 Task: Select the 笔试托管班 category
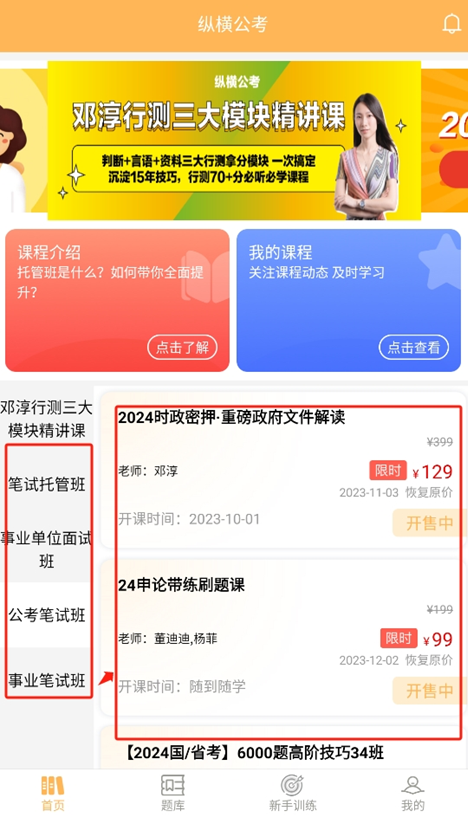(47, 484)
